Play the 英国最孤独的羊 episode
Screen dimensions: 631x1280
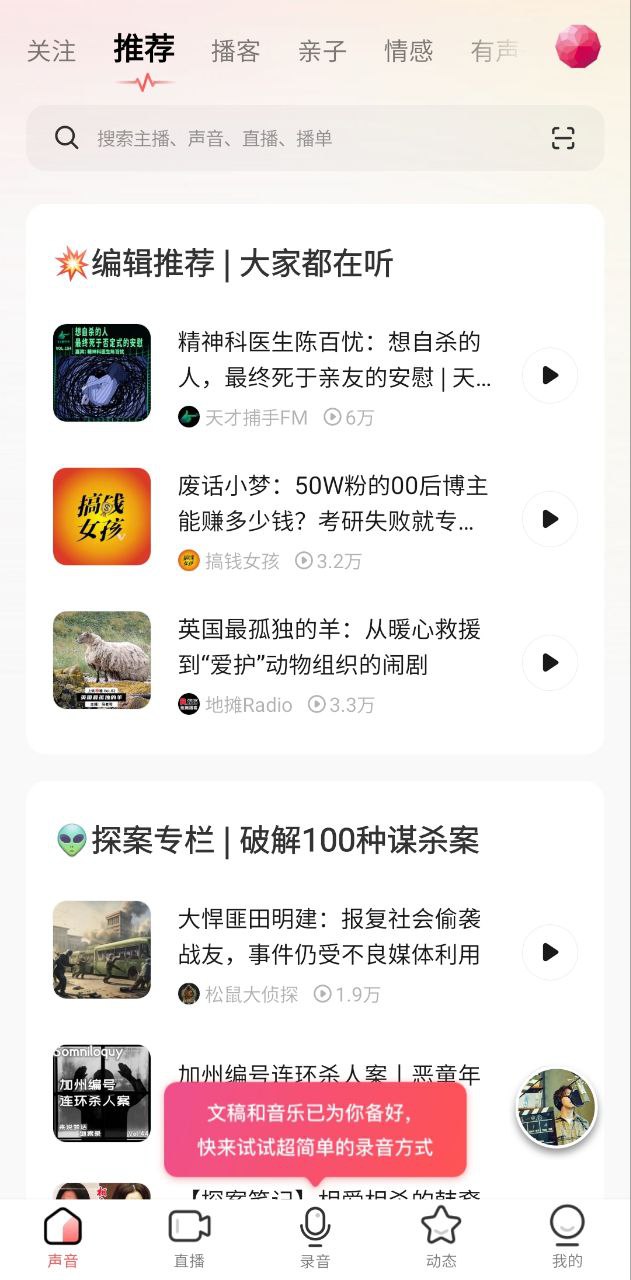[550, 662]
